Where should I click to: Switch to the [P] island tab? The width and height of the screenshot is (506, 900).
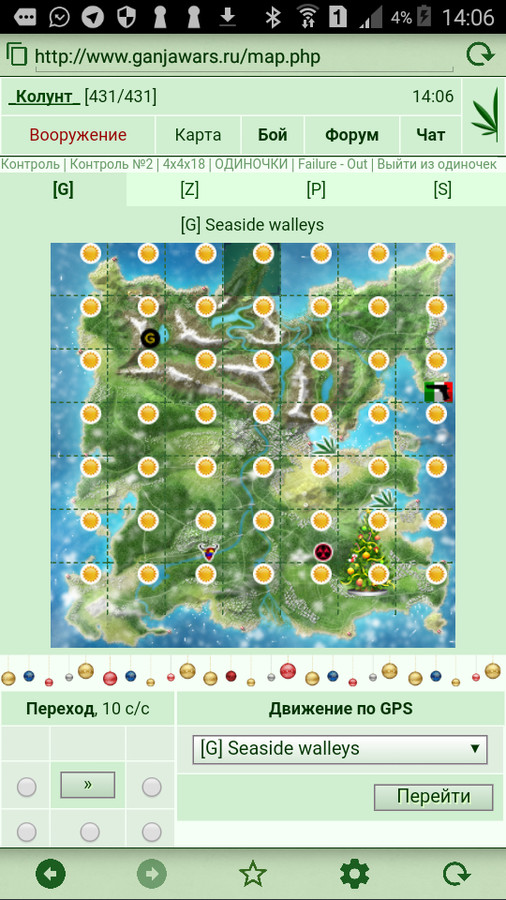click(x=316, y=190)
